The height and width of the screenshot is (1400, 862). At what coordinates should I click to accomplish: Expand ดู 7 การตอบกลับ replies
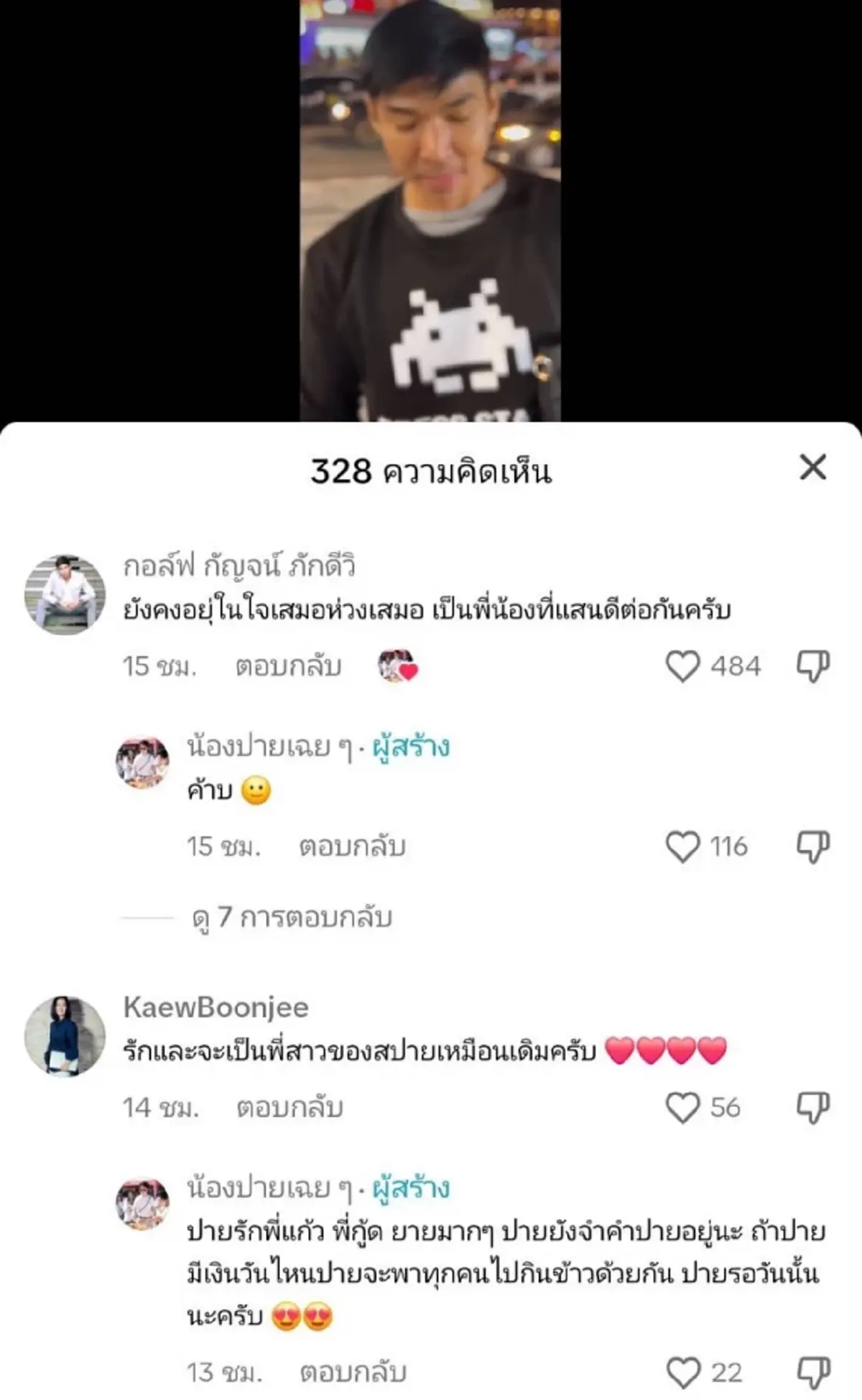click(x=292, y=918)
